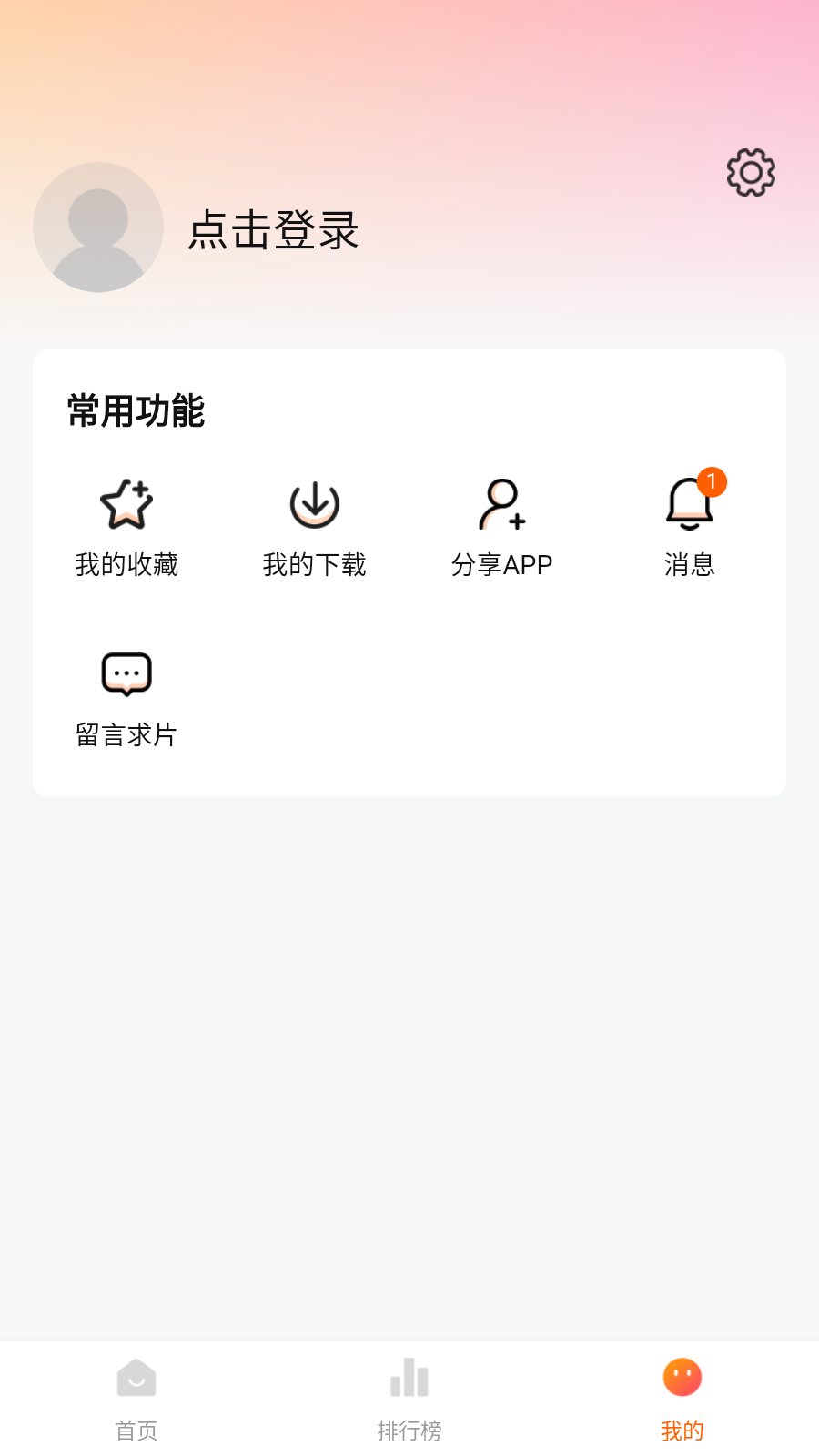Select the 首页 home icon
The width and height of the screenshot is (819, 1456).
(136, 1378)
